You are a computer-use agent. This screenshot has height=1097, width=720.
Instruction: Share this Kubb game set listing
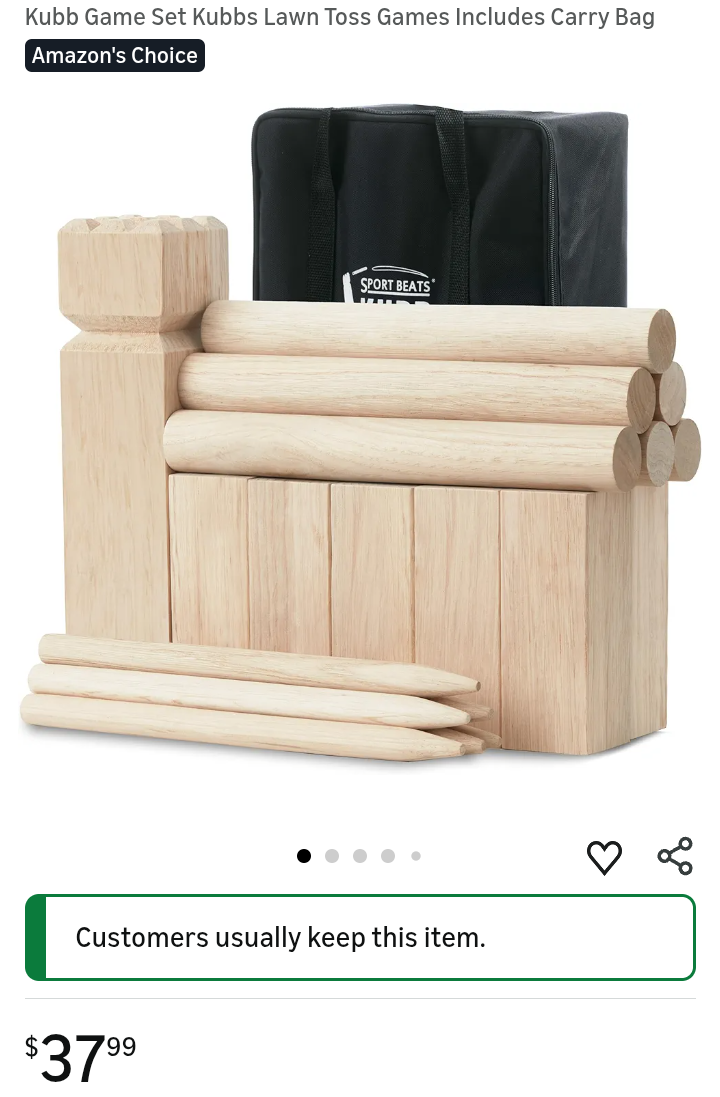(675, 857)
